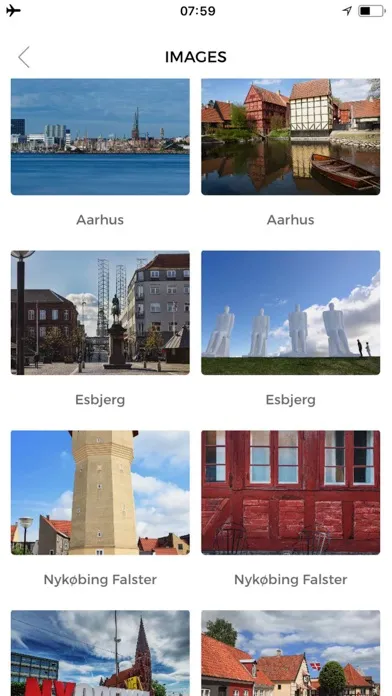The height and width of the screenshot is (696, 392).
Task: Select the church spire image at the bottom
Action: [x=100, y=653]
